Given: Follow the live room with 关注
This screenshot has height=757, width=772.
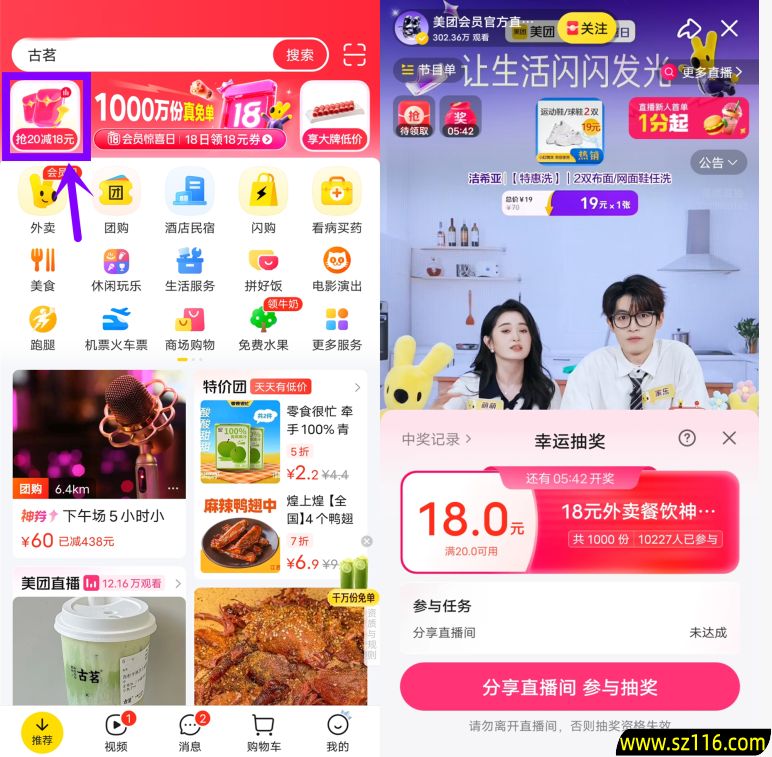Looking at the screenshot, I should pos(586,29).
